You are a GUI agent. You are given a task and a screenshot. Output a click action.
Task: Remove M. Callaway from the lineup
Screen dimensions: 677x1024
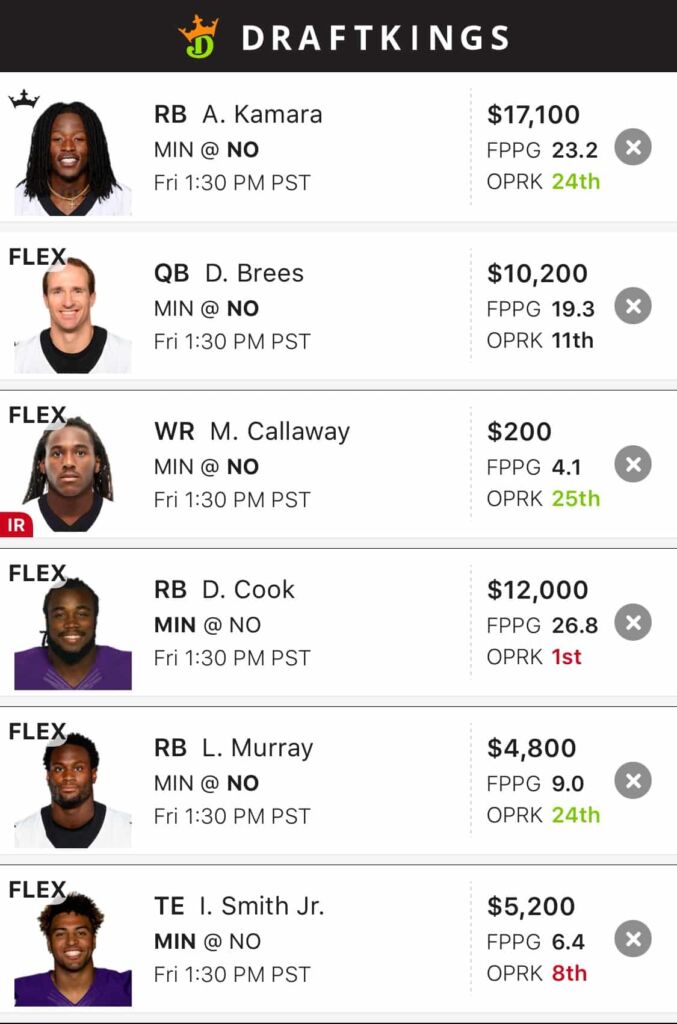tap(632, 464)
